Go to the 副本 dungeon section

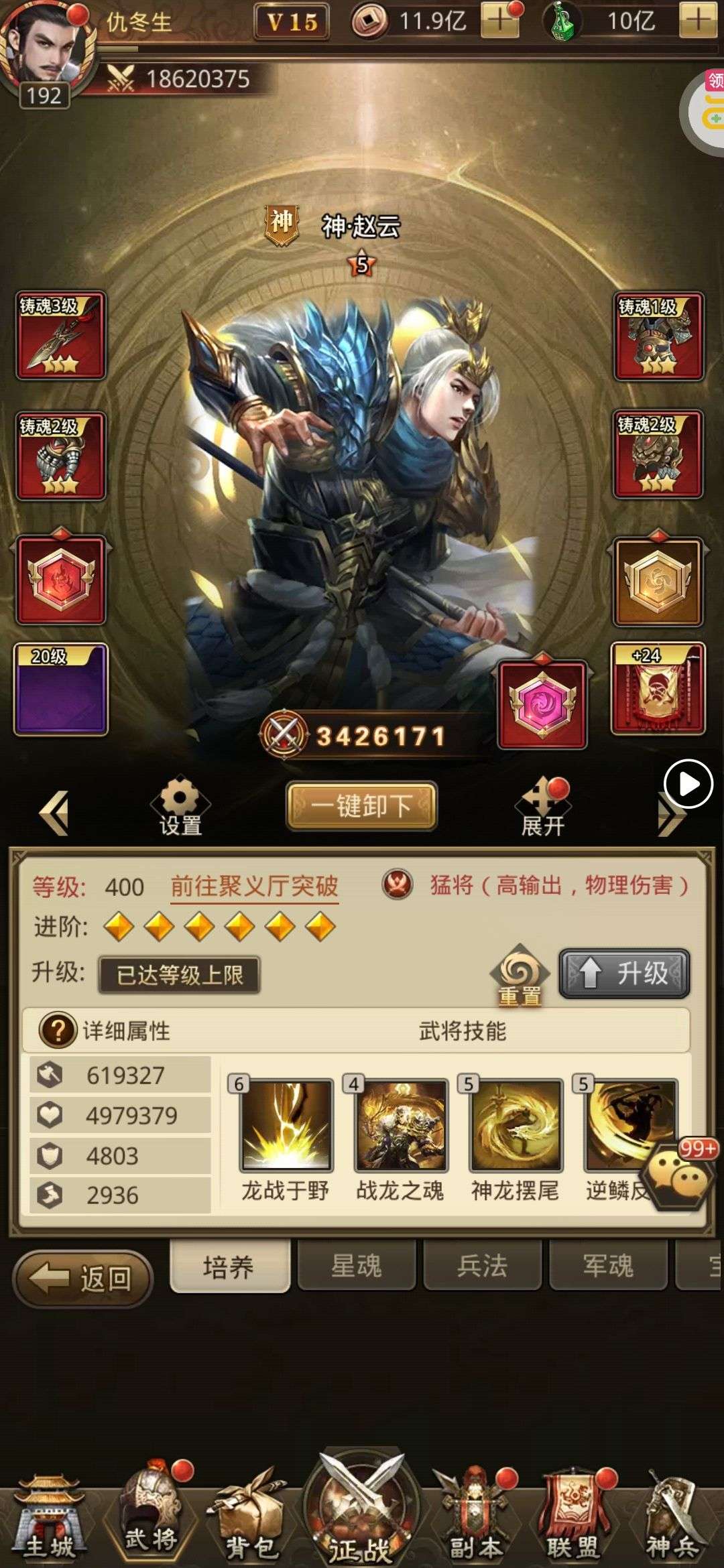(475, 1518)
